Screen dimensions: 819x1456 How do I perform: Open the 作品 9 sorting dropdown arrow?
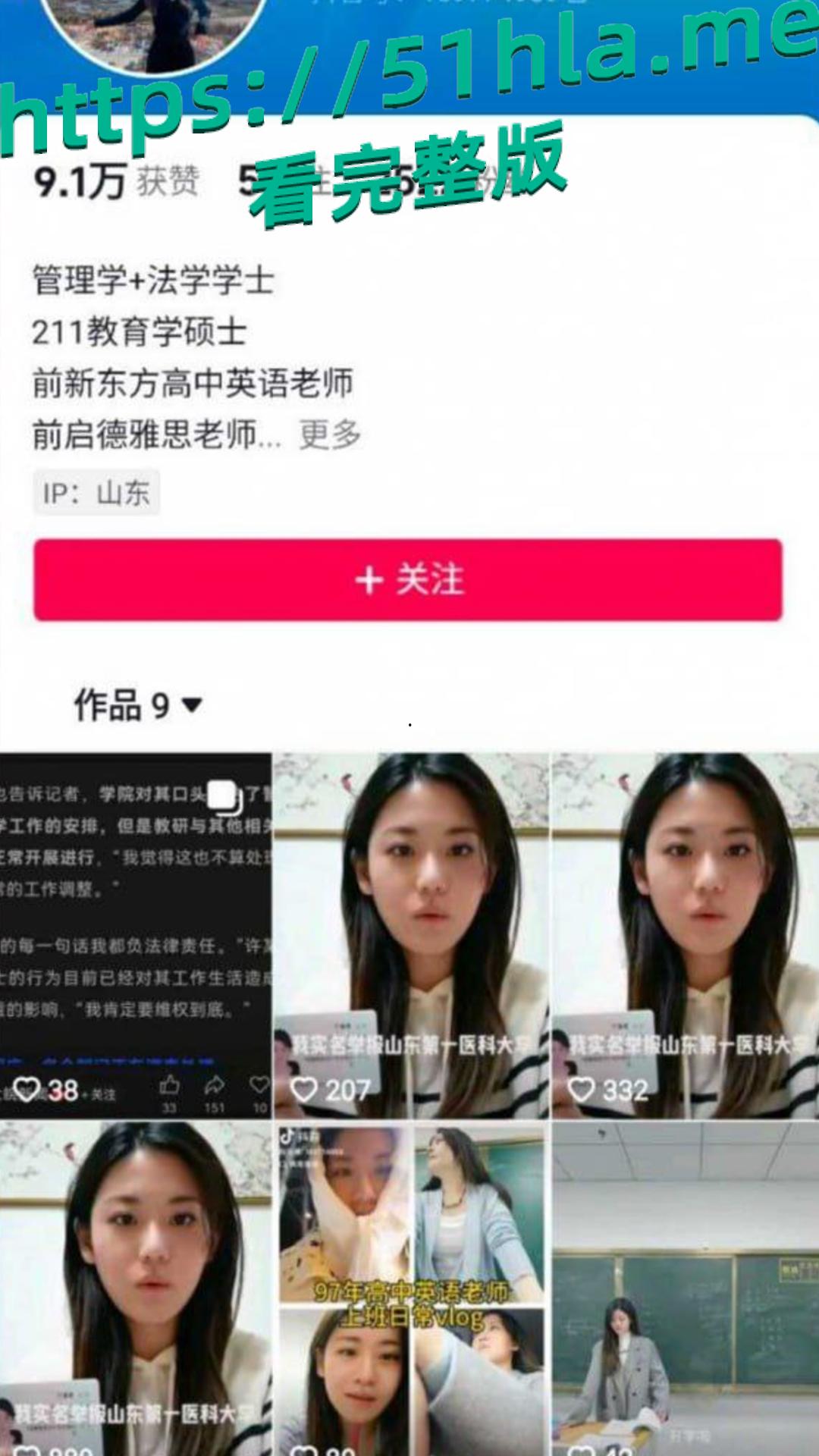coord(192,705)
